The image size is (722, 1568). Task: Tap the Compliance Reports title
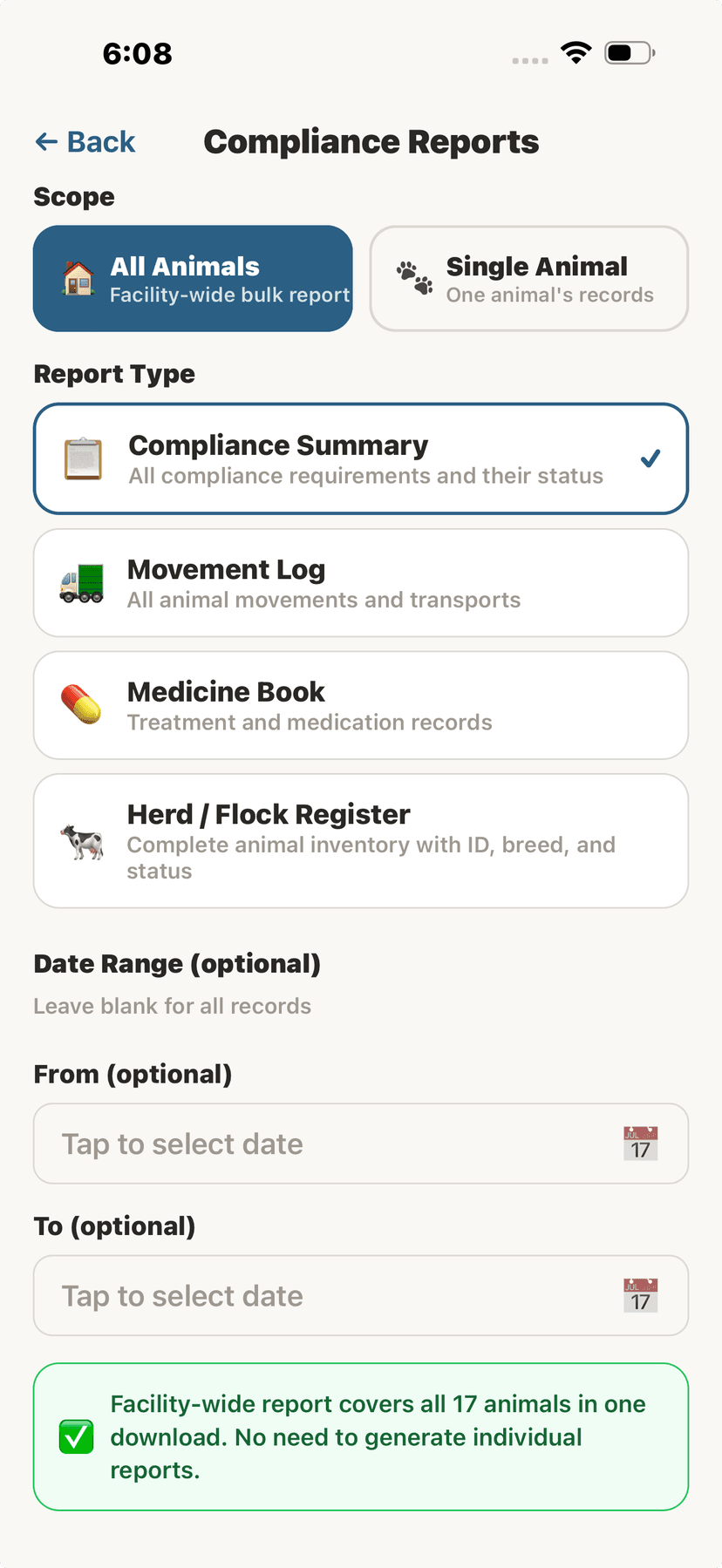(371, 141)
